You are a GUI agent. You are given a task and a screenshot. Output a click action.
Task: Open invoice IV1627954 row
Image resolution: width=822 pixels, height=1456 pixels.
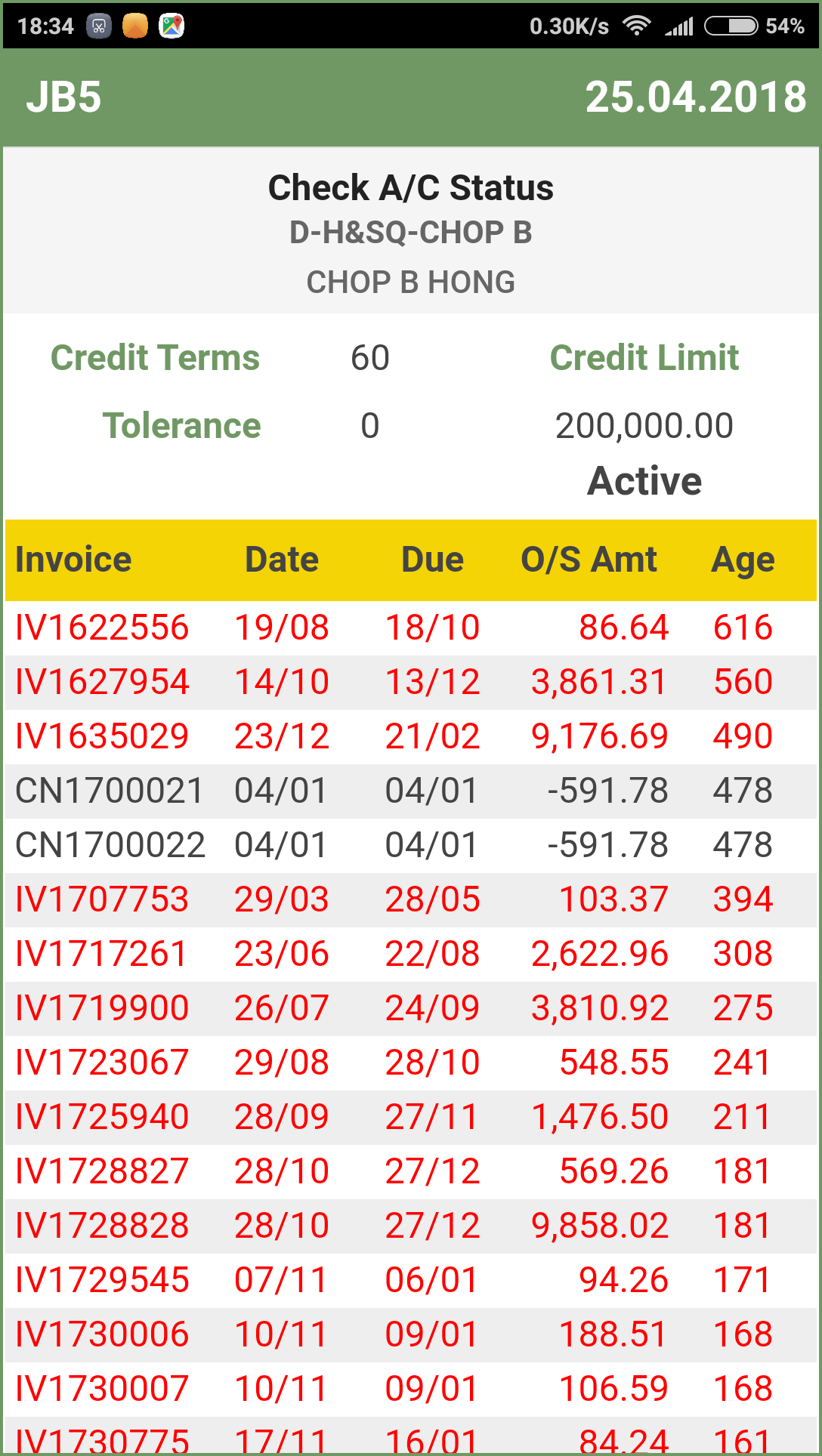411,683
